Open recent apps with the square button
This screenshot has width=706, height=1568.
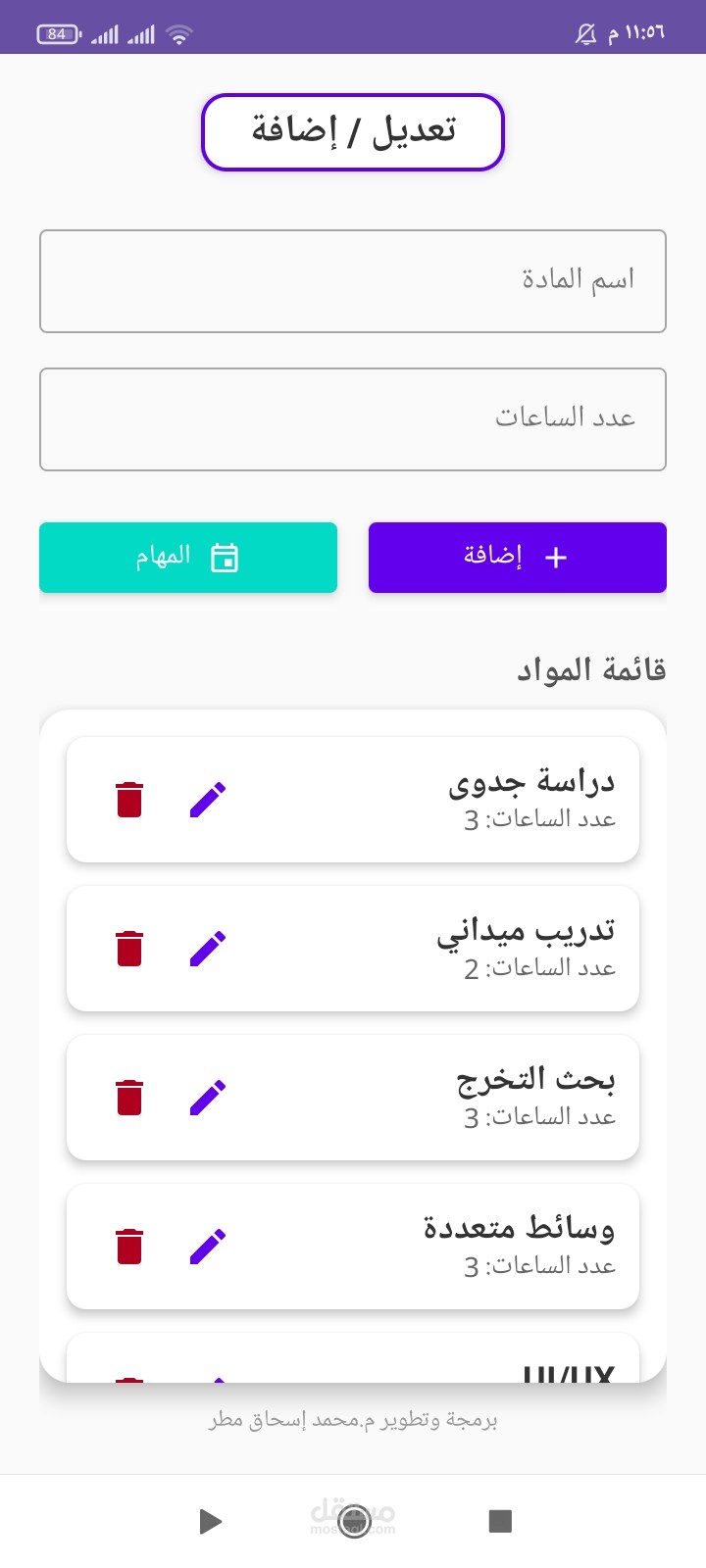500,1521
